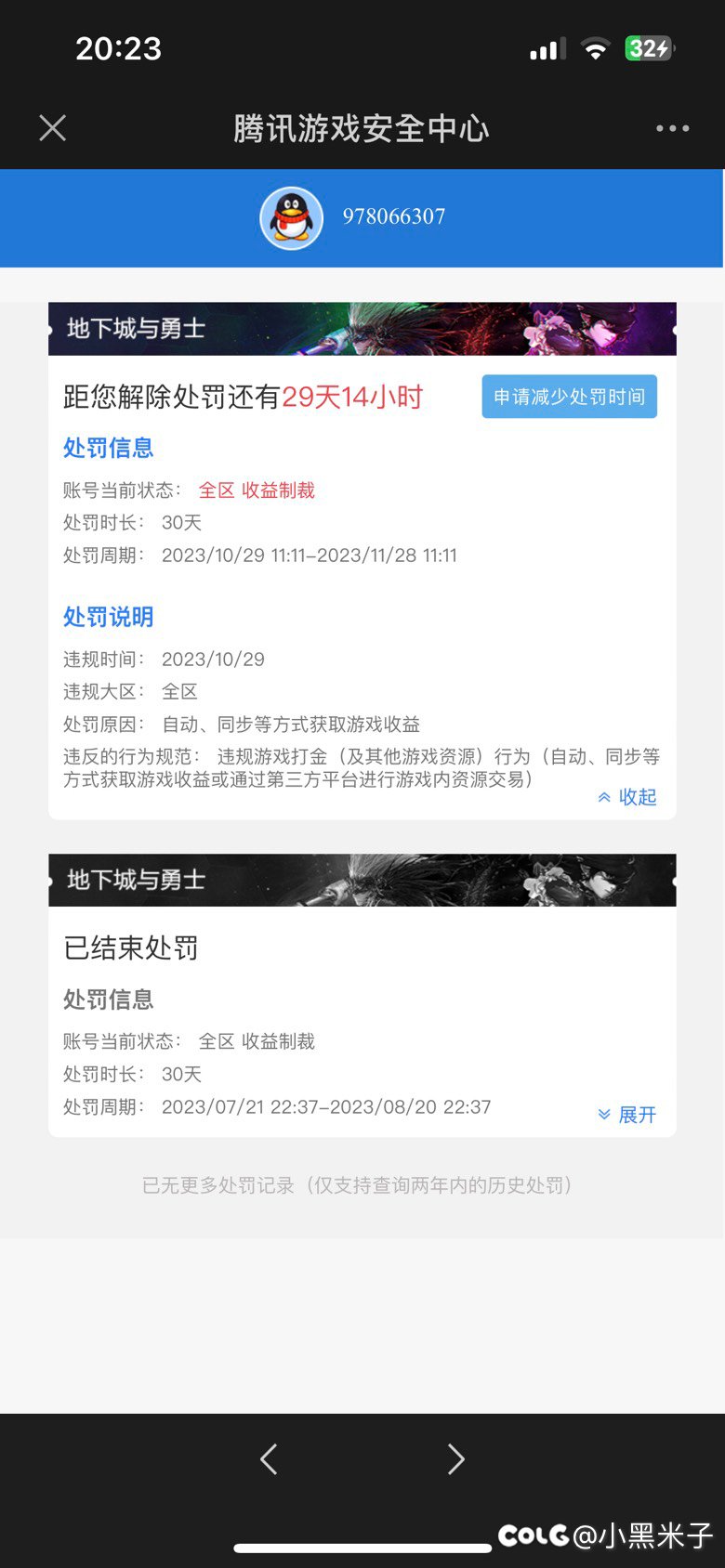Toggle open the 处罚说明 section header
Screen dimensions: 725x1568
click(107, 616)
